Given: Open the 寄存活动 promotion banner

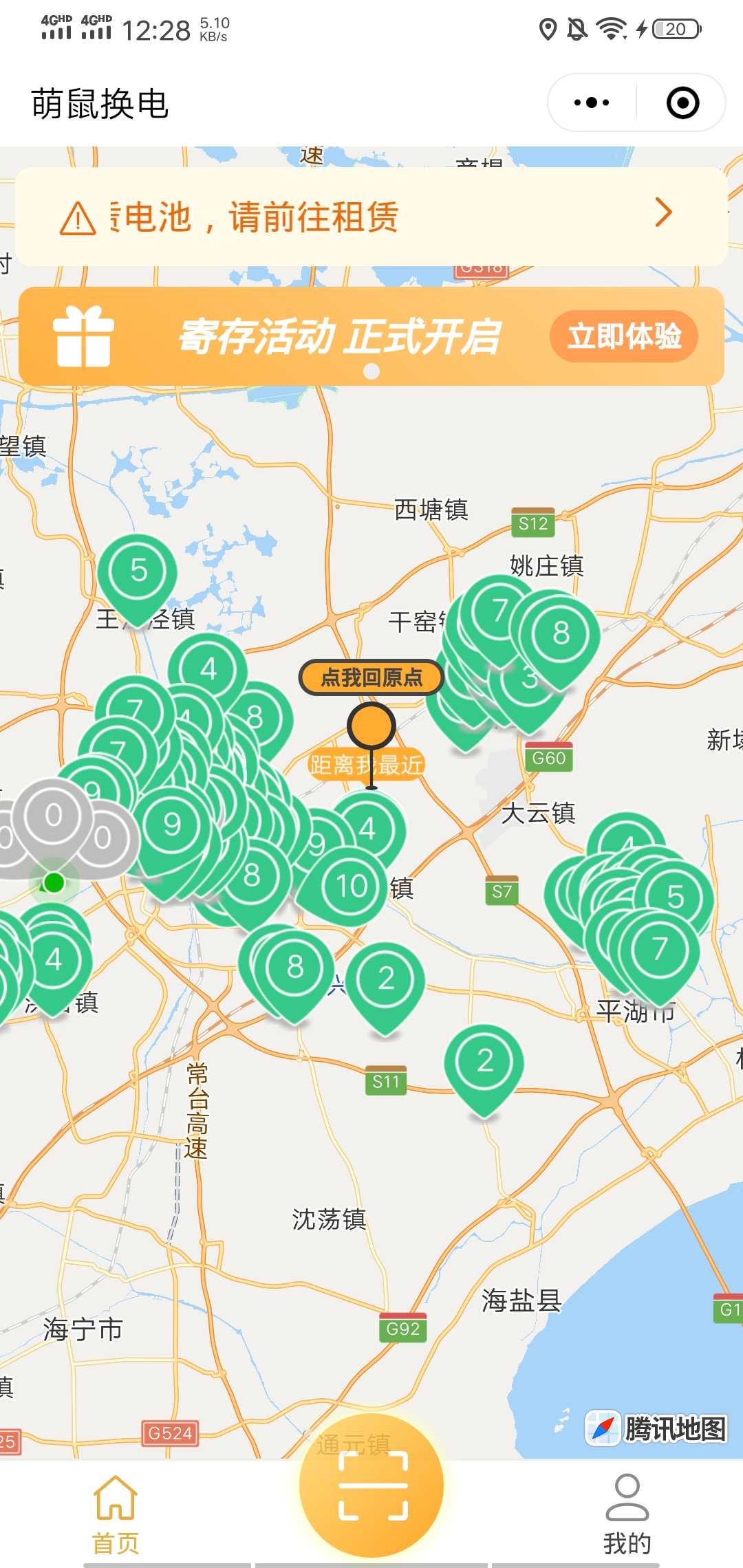Looking at the screenshot, I should [x=337, y=337].
